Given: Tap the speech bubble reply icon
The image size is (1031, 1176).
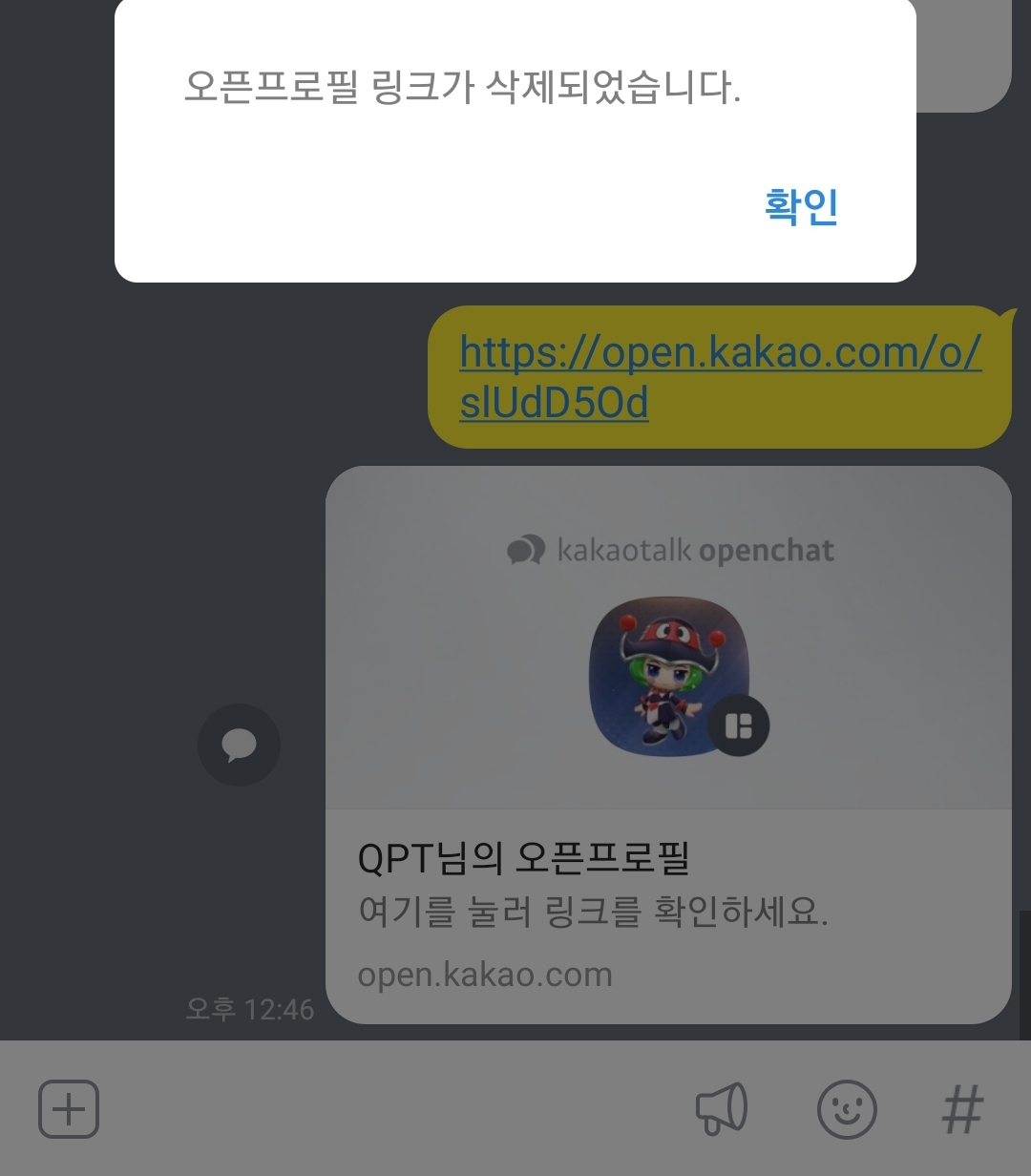Looking at the screenshot, I should [239, 745].
